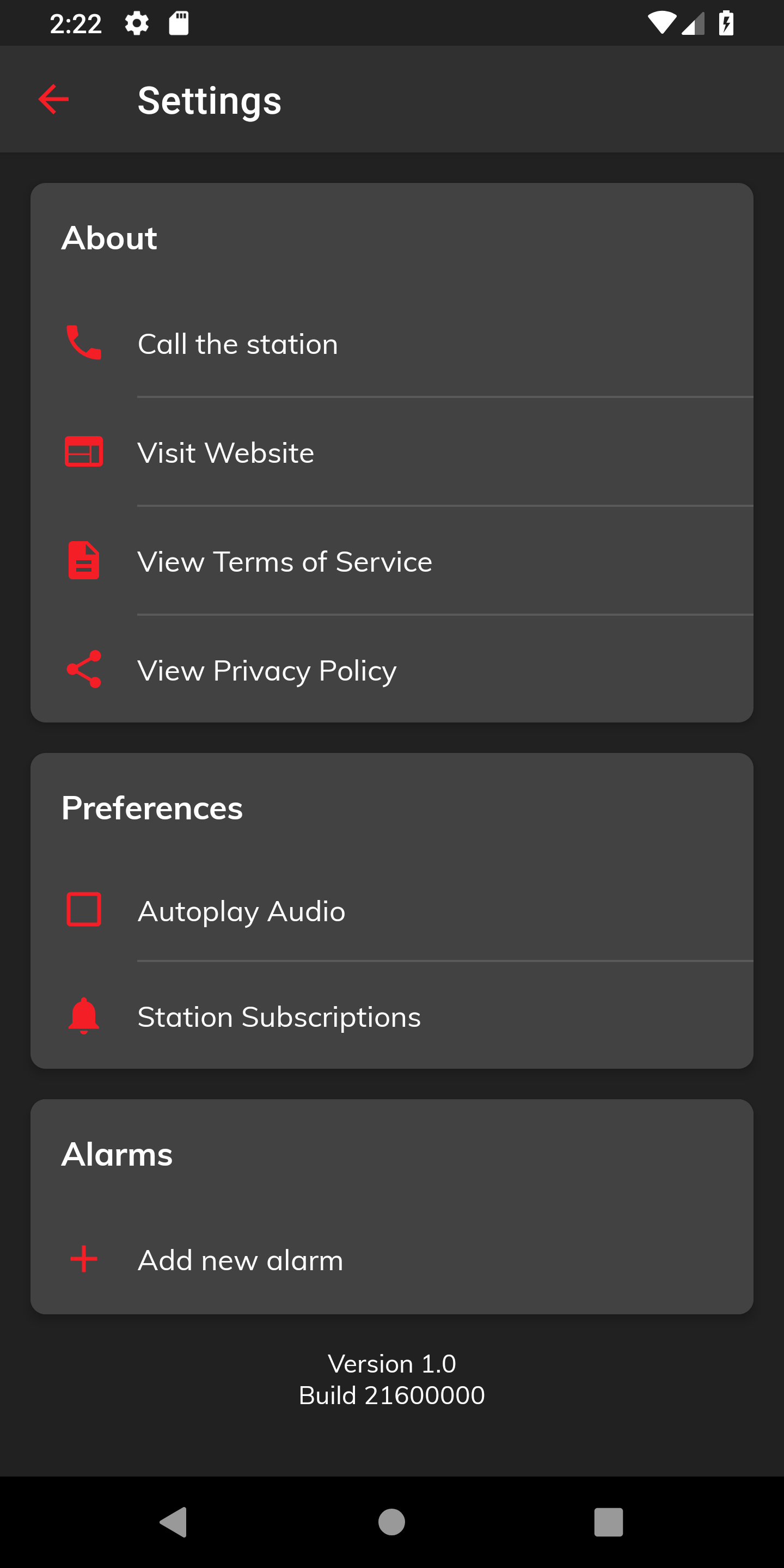
Task: Open Station Subscriptions
Action: [392, 1016]
